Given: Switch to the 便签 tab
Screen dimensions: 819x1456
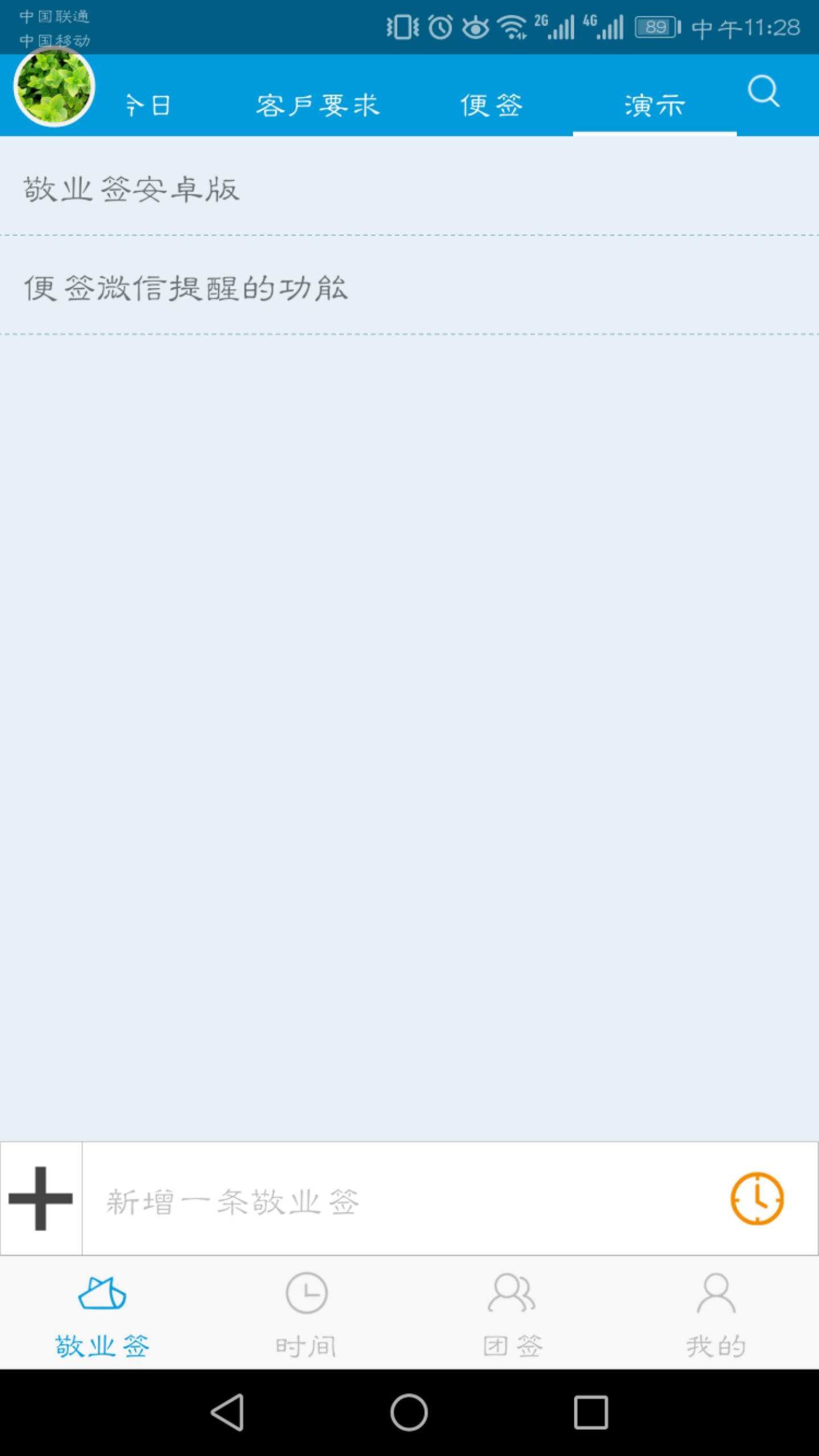Looking at the screenshot, I should (x=491, y=106).
